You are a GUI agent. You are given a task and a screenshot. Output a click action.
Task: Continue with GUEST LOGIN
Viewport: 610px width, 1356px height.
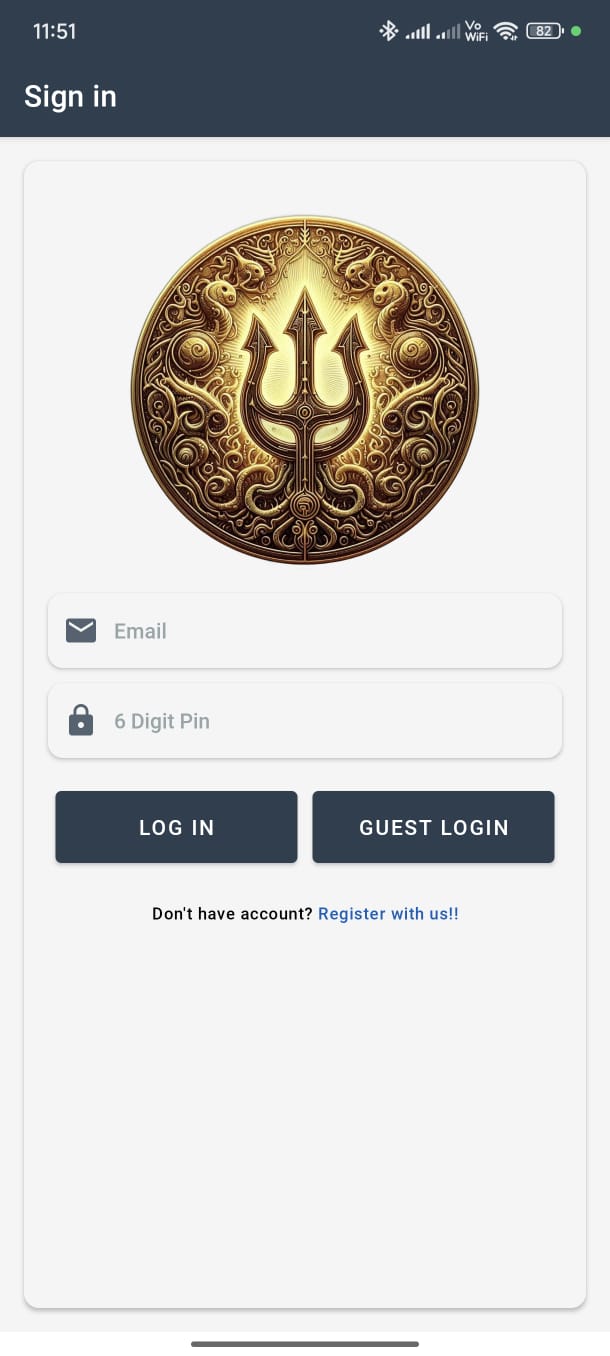tap(433, 827)
